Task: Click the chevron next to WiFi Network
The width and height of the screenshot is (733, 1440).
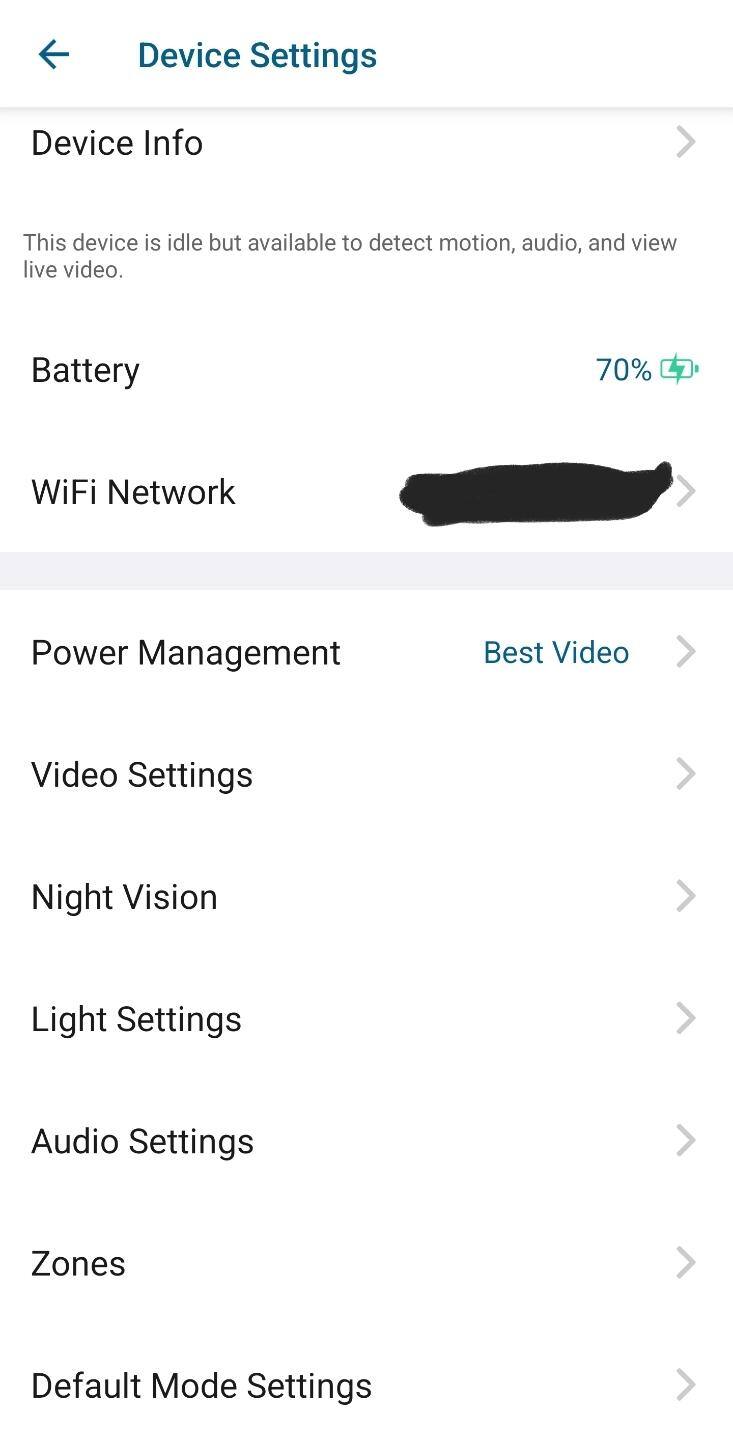Action: coord(686,491)
